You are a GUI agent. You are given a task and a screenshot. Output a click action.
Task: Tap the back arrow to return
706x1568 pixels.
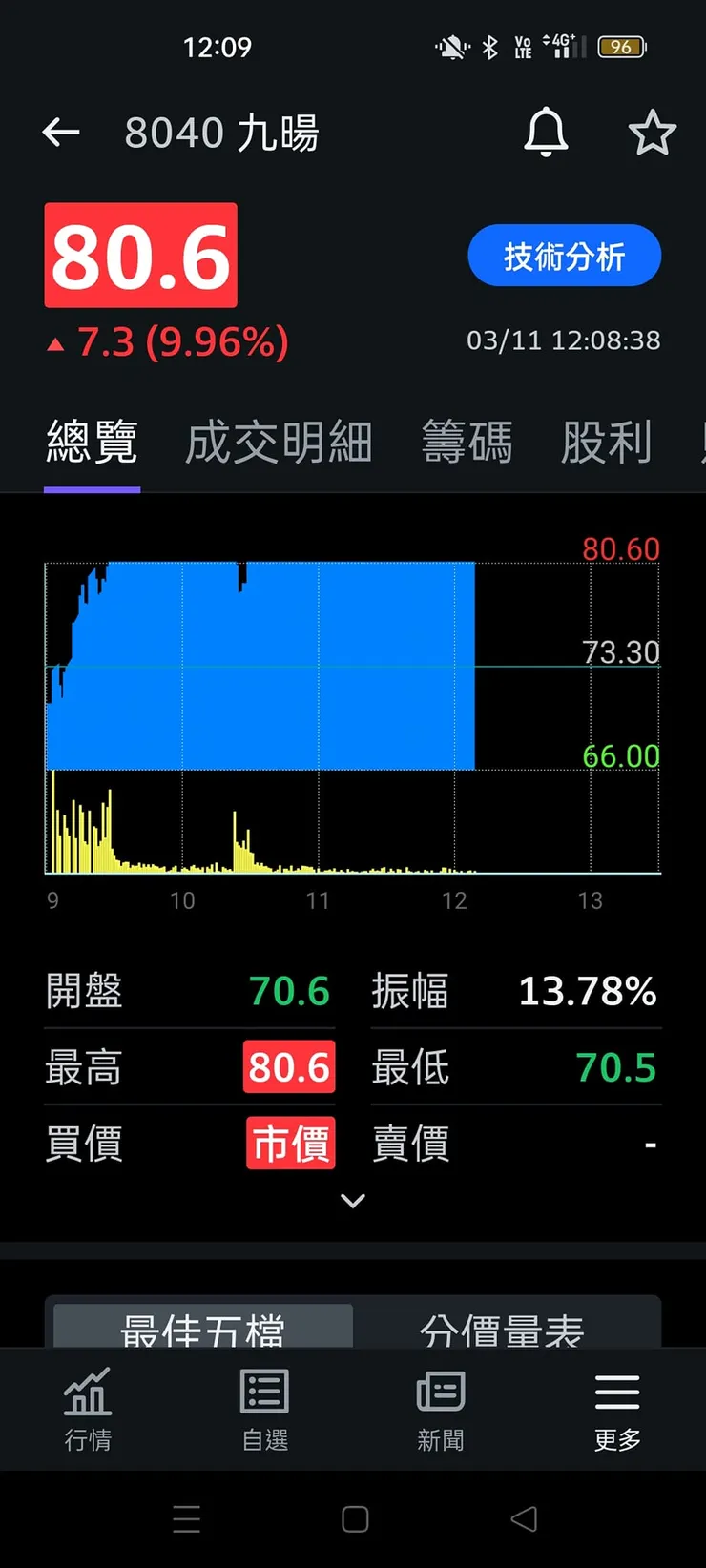coord(60,132)
